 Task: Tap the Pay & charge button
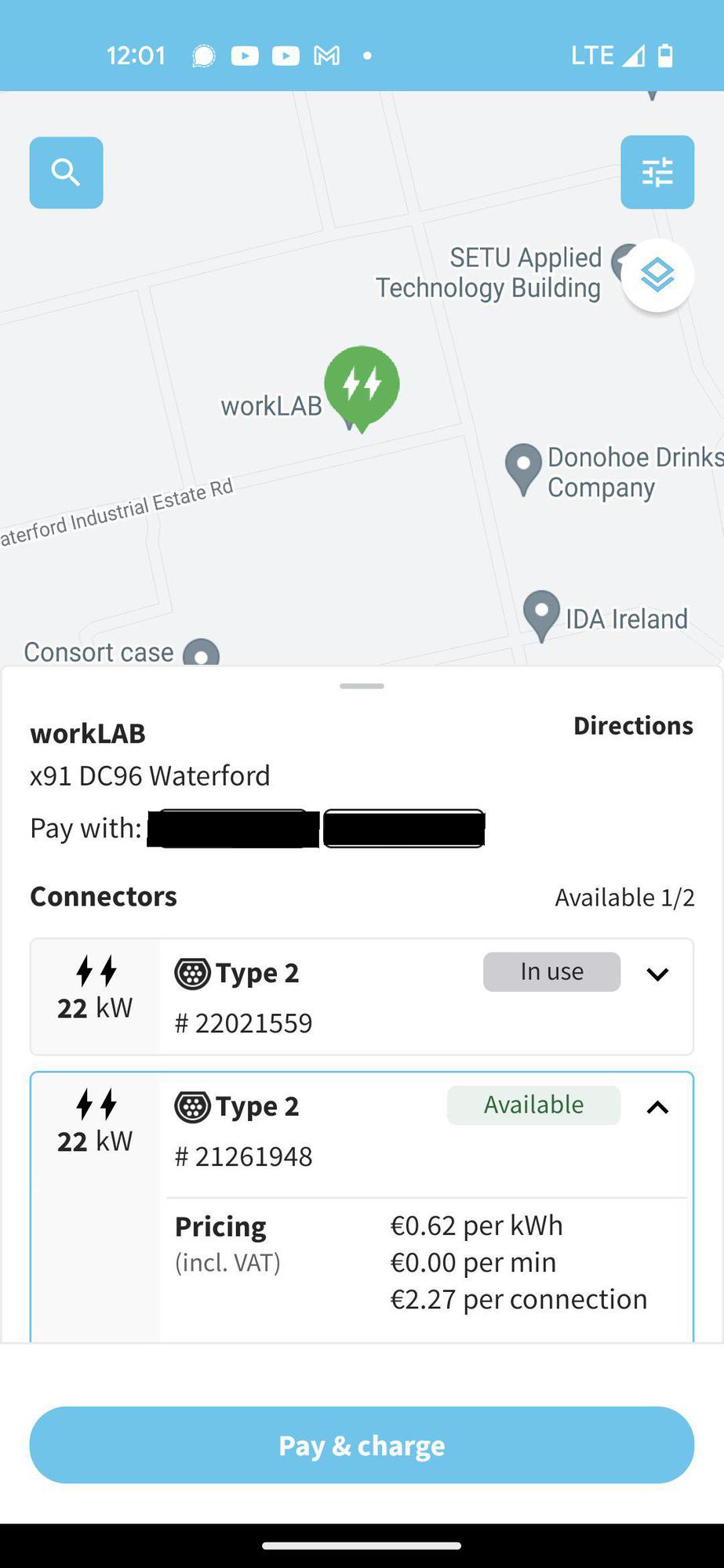(x=362, y=1445)
